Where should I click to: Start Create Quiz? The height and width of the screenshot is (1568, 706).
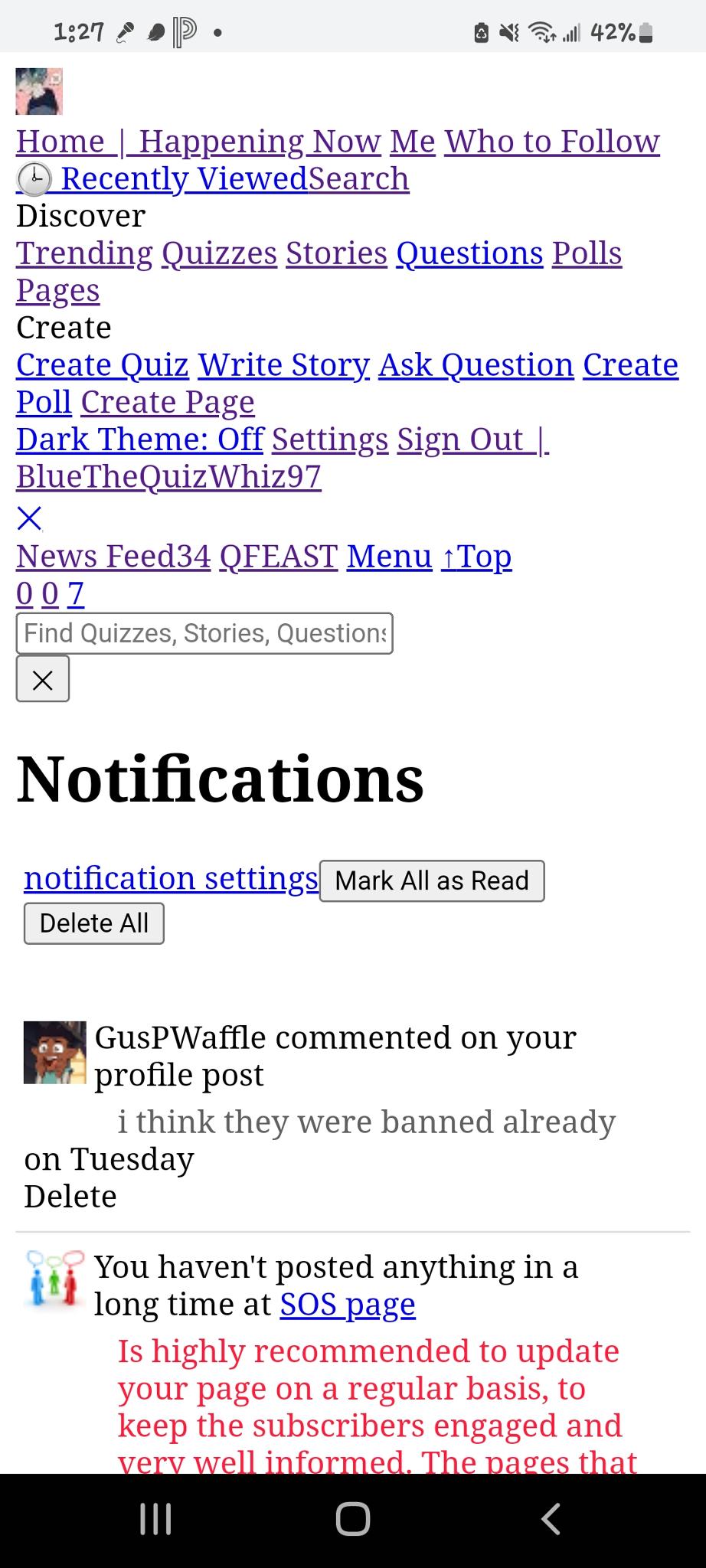coord(103,365)
